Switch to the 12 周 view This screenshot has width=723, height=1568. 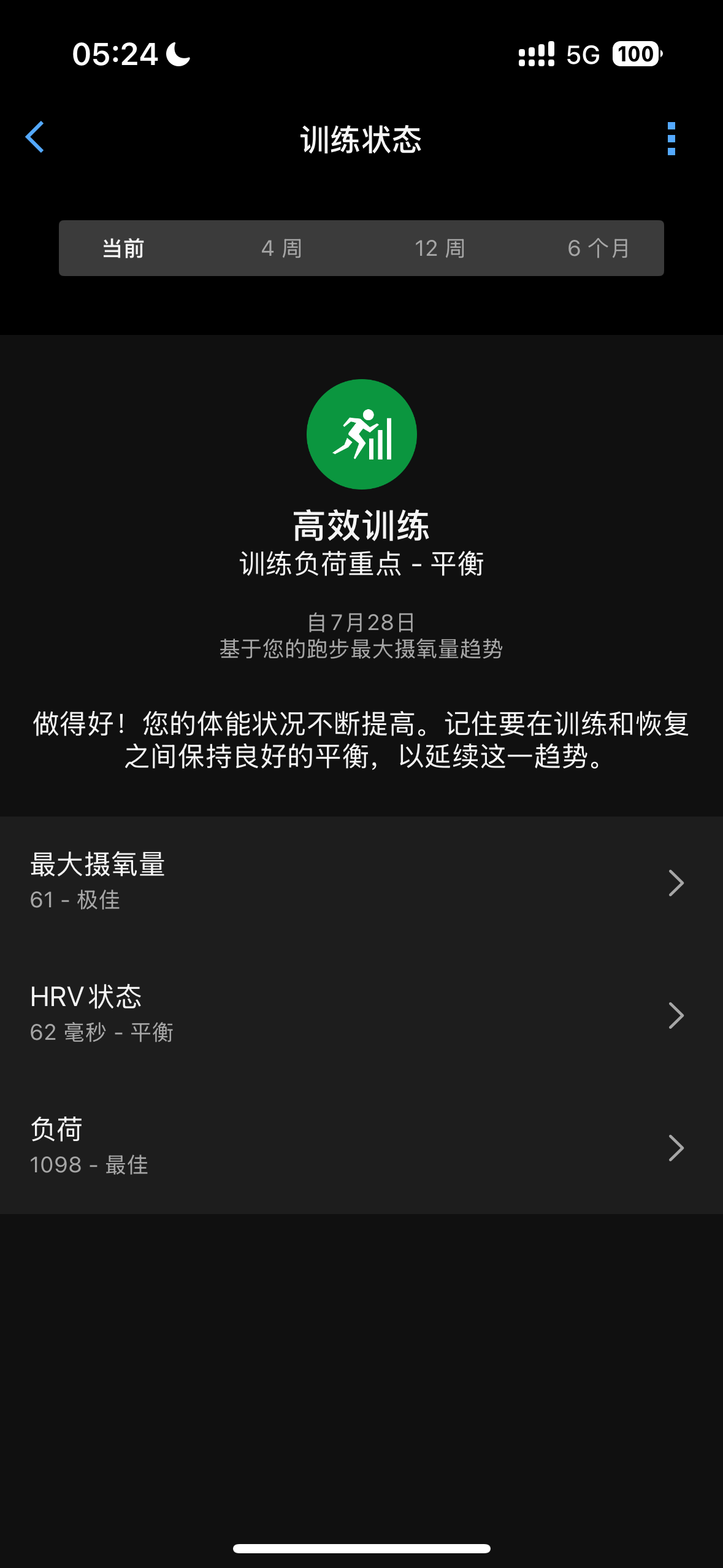point(440,248)
